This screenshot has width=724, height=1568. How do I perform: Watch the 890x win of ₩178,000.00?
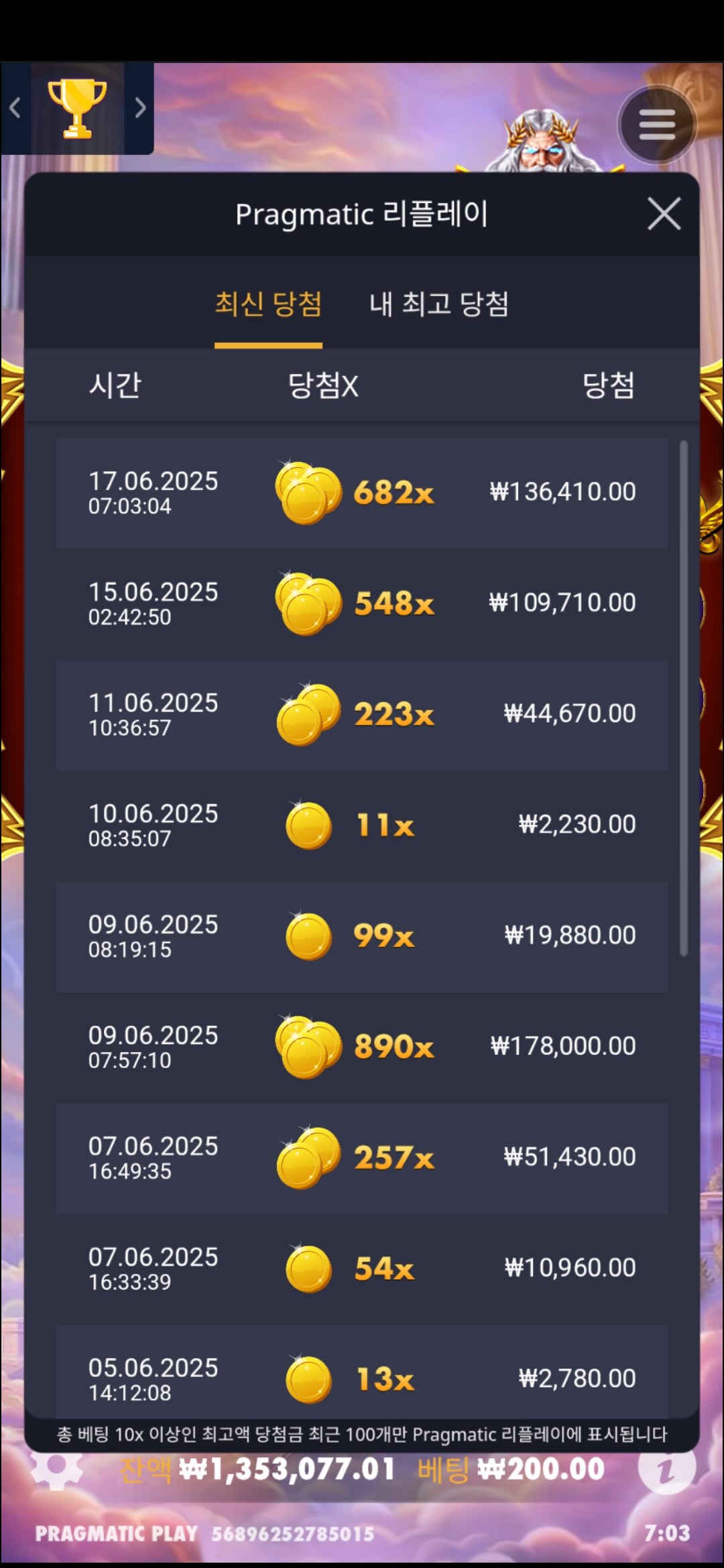[362, 1047]
